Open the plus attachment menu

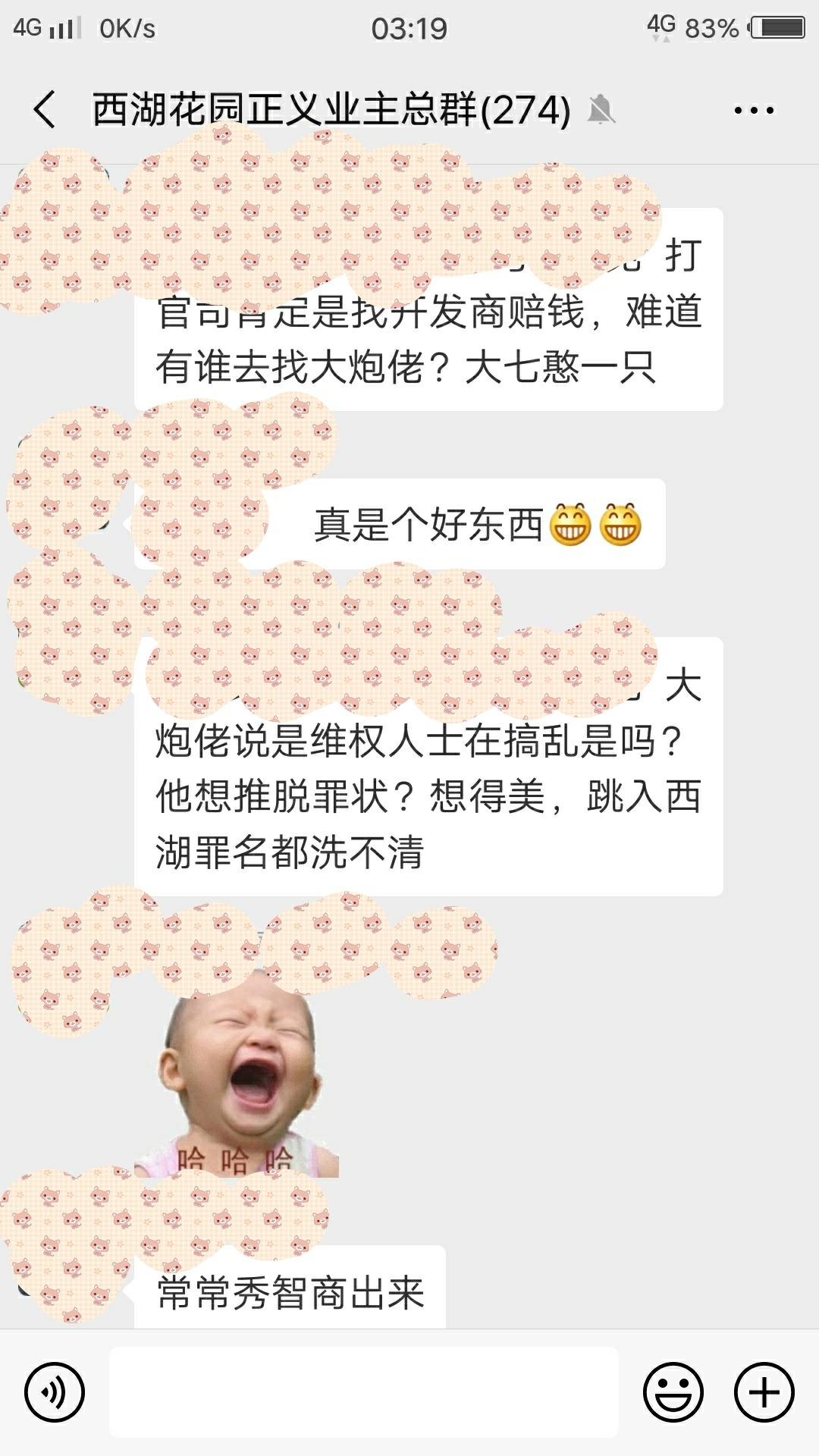pos(764,1392)
